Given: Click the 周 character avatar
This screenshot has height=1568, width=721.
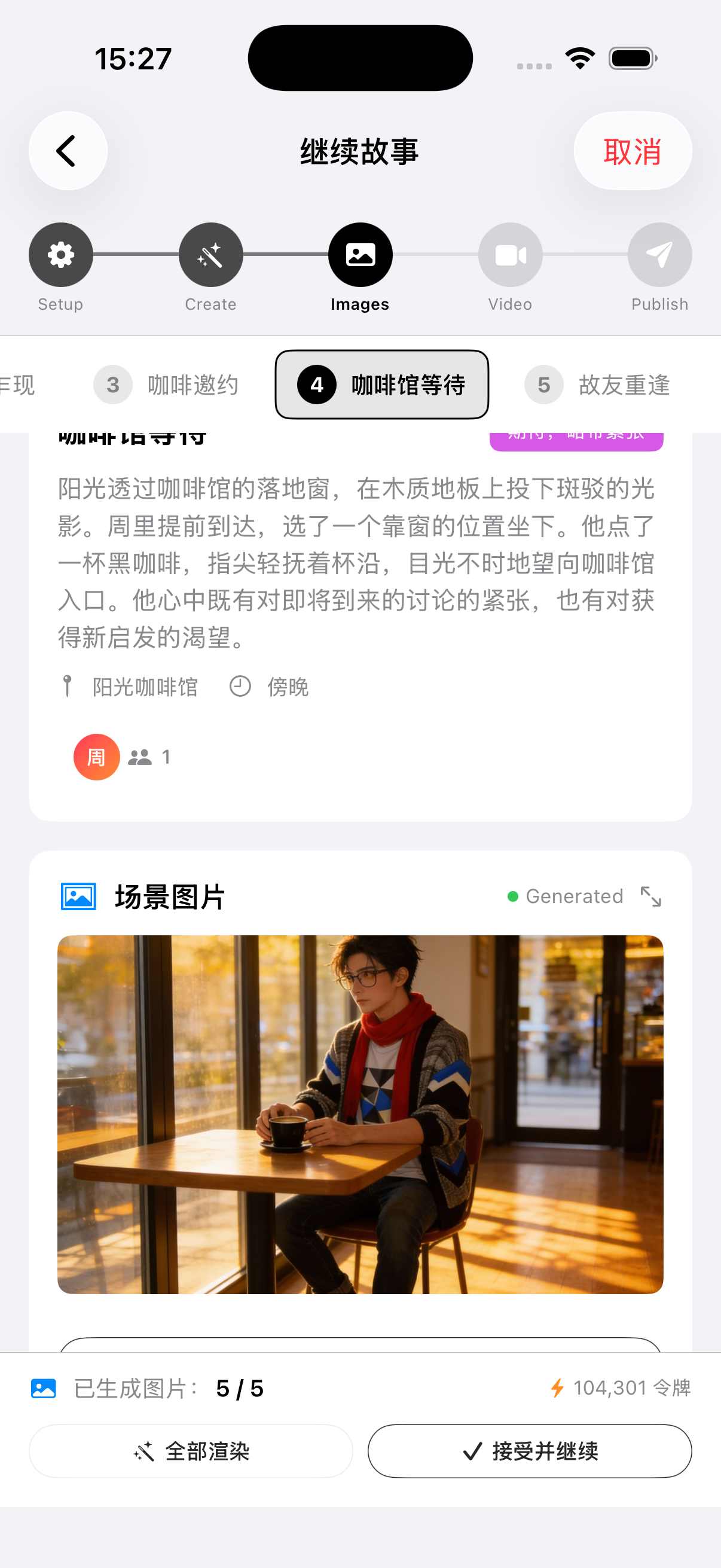Looking at the screenshot, I should click(96, 756).
